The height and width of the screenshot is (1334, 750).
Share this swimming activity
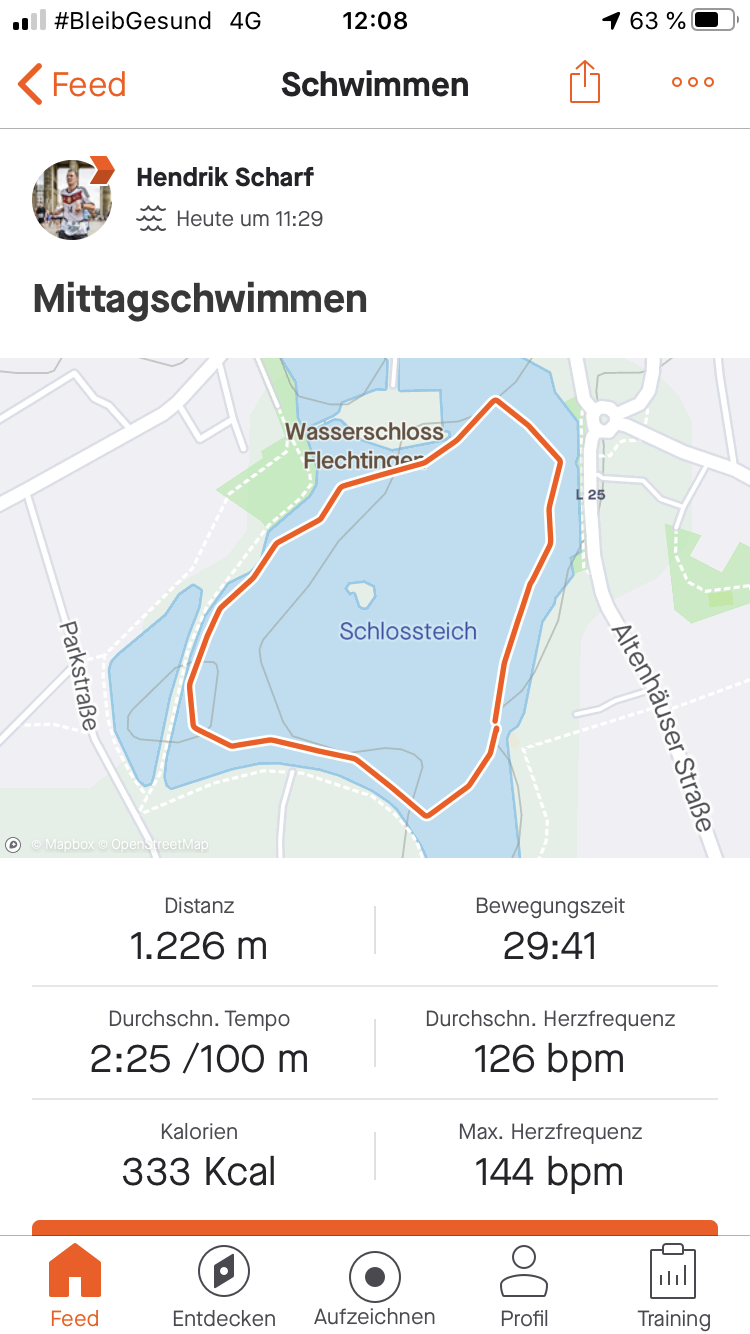pyautogui.click(x=585, y=82)
